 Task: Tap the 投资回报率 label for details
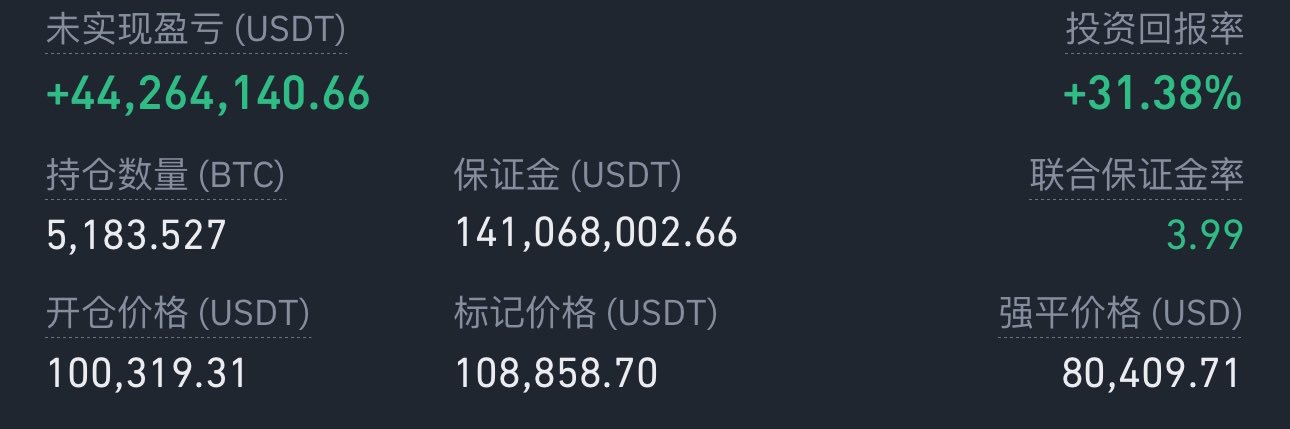1153,32
